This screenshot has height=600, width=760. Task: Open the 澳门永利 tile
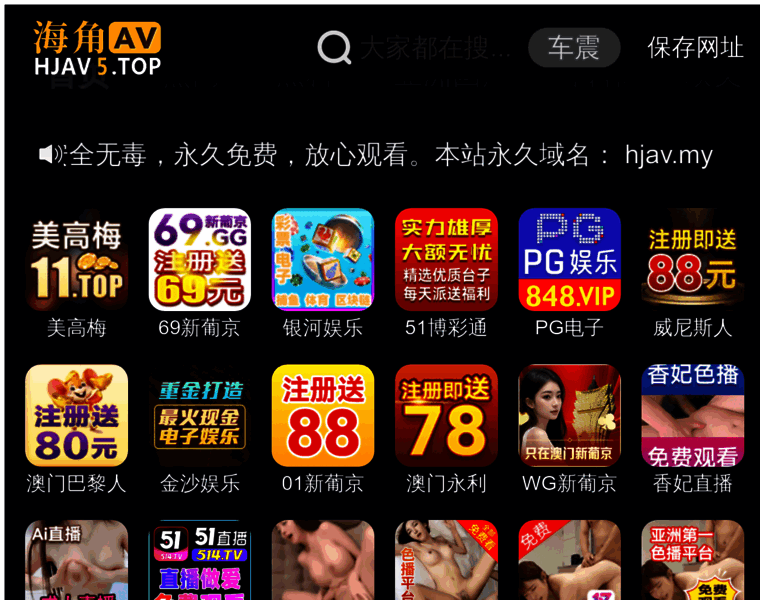click(446, 416)
